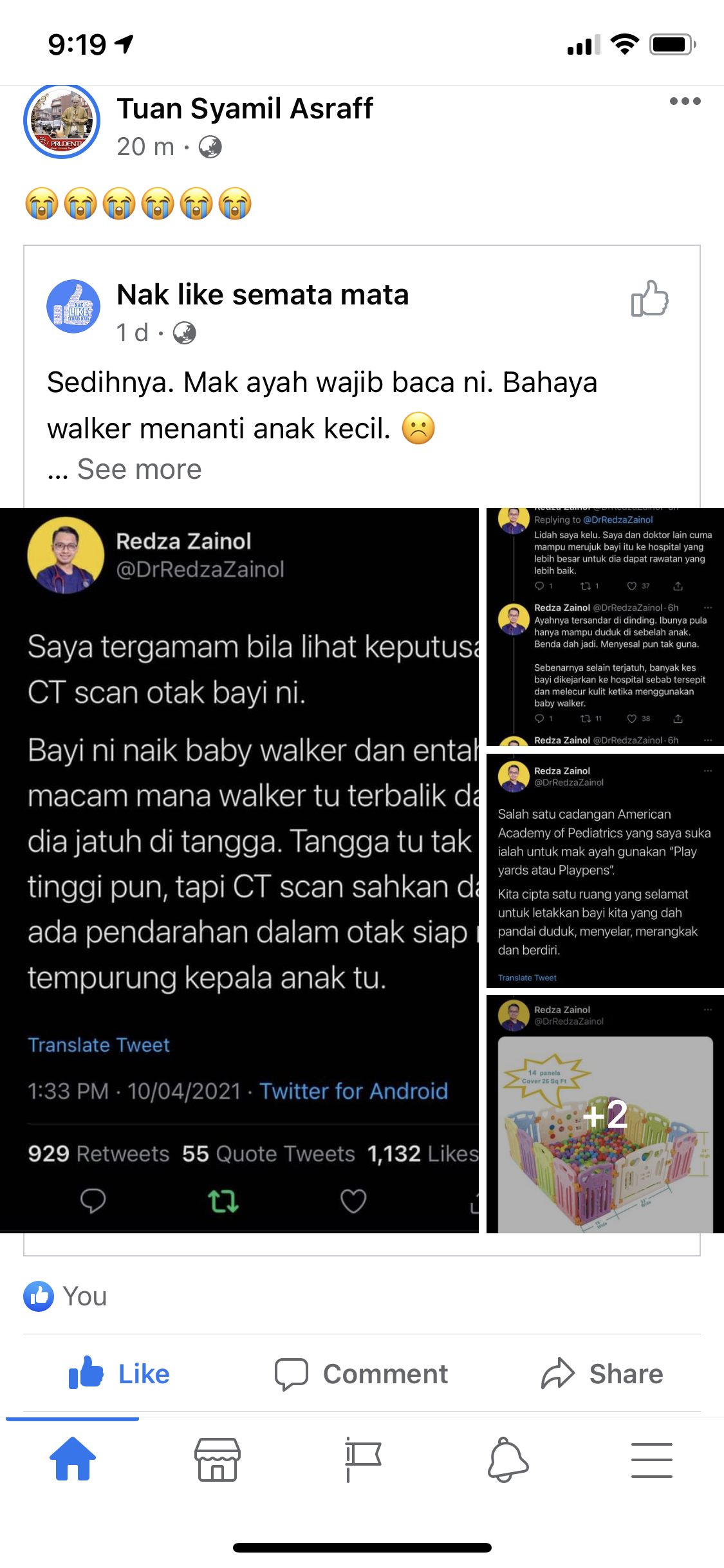The height and width of the screenshot is (1568, 724).
Task: Open the notifications bell tab
Action: (508, 1459)
